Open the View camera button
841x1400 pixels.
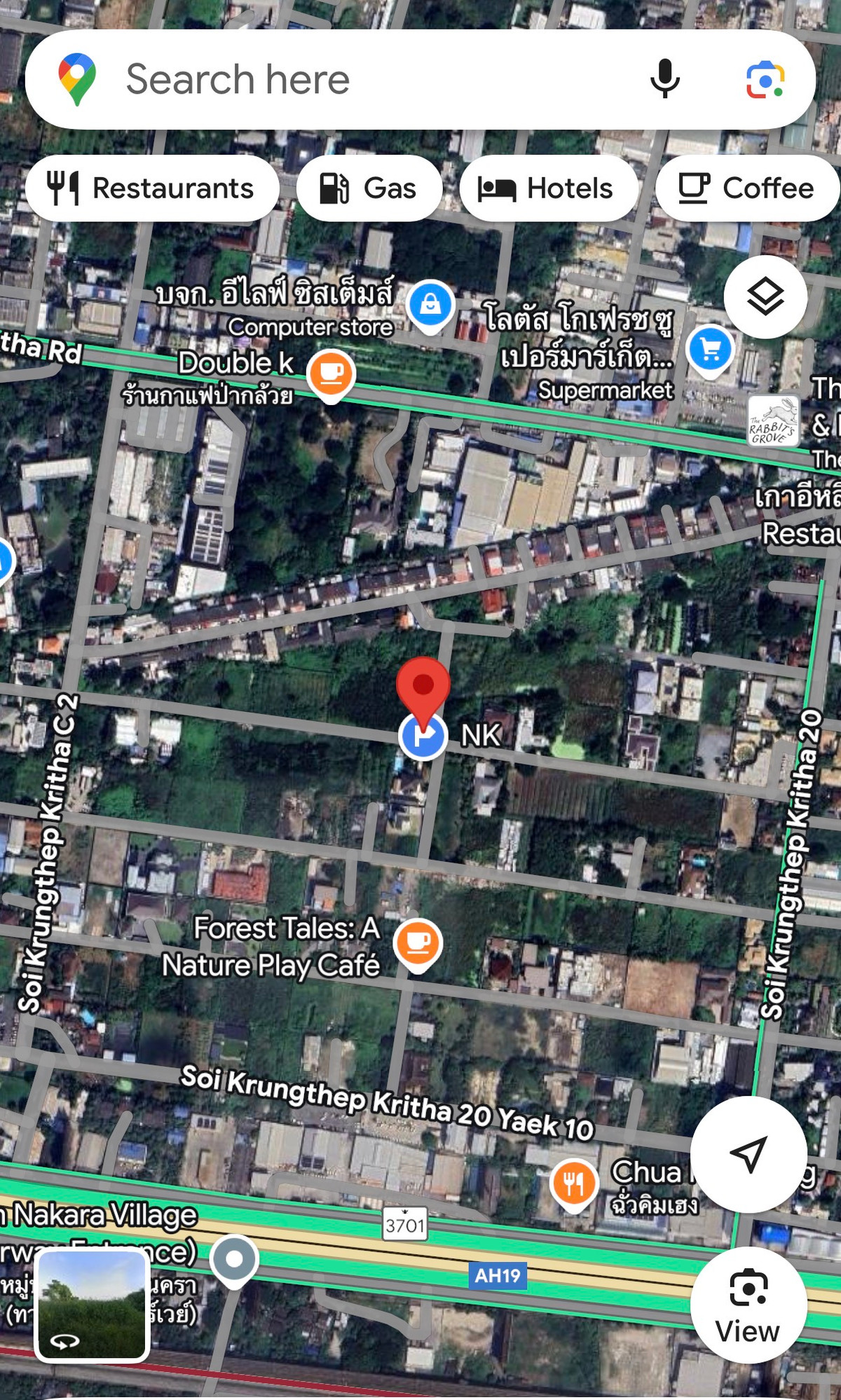coord(748,1305)
